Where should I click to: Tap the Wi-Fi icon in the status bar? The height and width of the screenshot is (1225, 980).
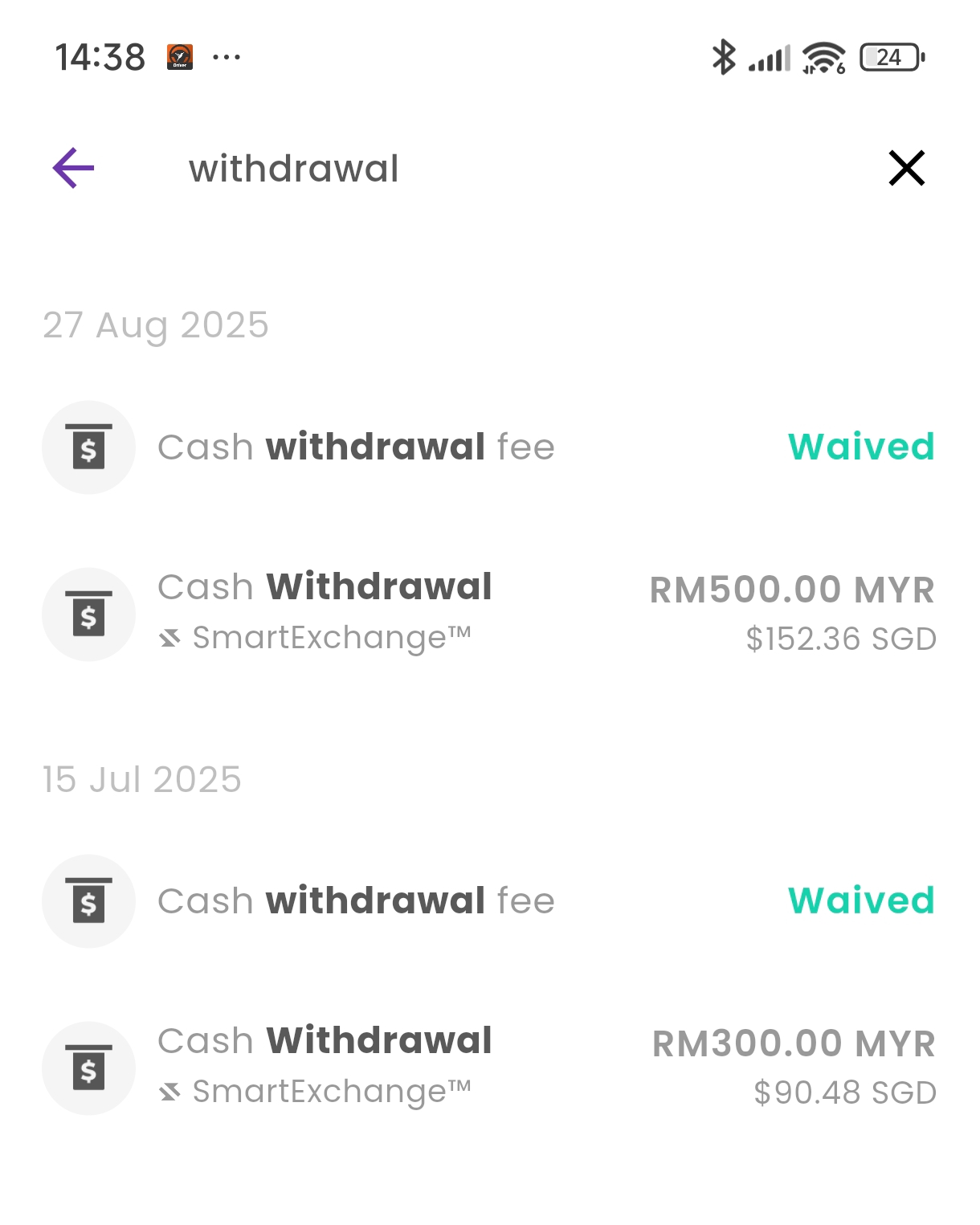(821, 55)
